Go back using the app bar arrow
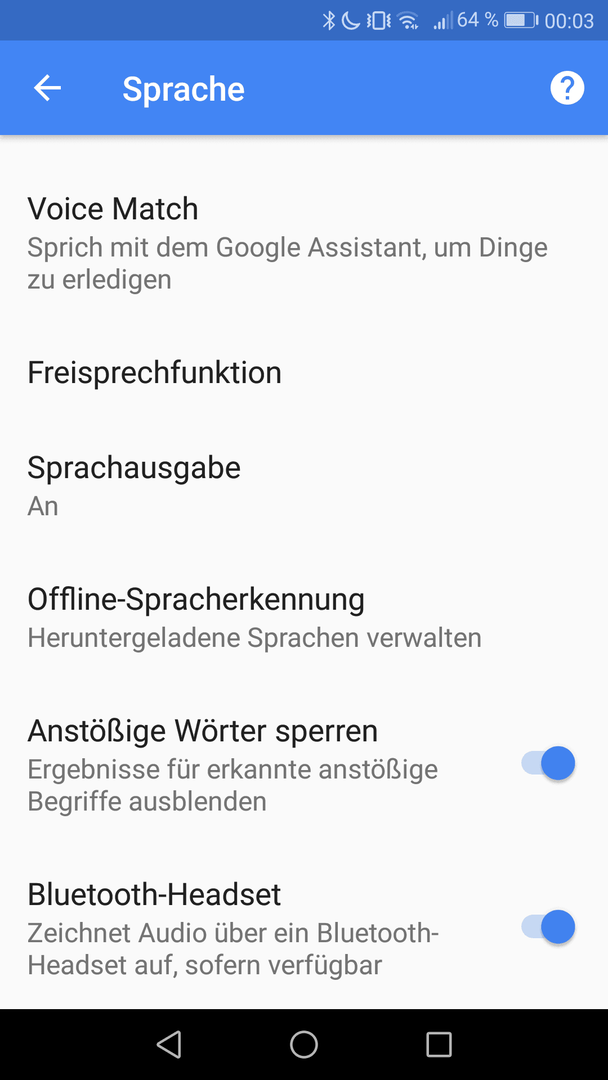608x1080 pixels. click(x=48, y=88)
